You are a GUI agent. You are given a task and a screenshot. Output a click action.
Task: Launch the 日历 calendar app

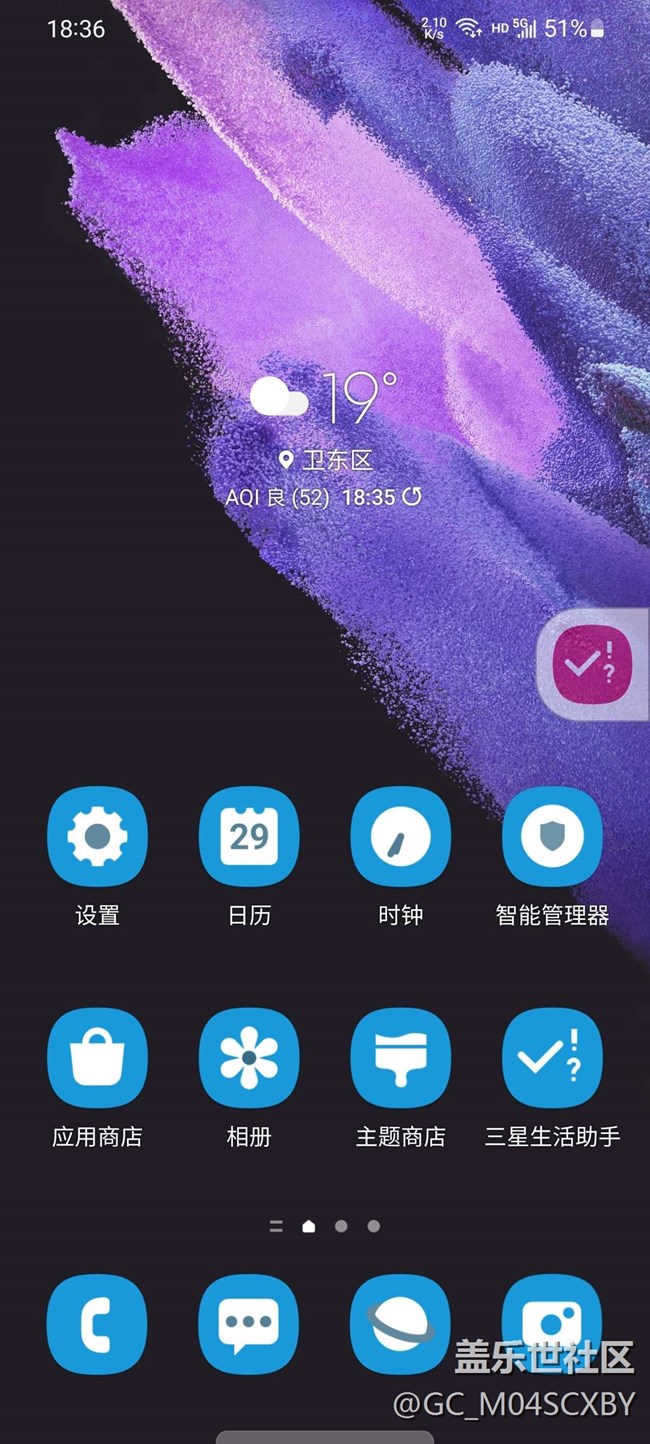pyautogui.click(x=249, y=836)
